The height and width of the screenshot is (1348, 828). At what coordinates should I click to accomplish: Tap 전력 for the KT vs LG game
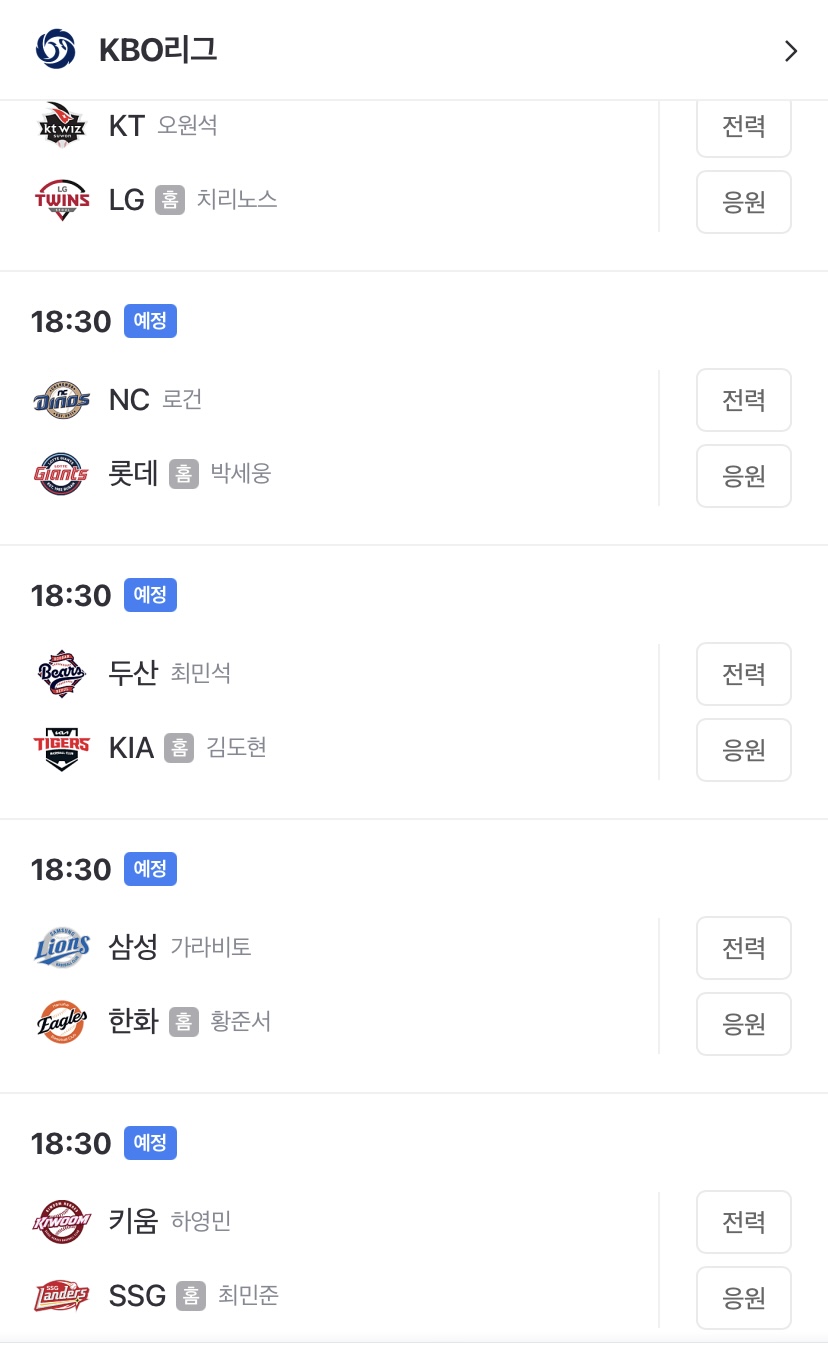pos(743,128)
